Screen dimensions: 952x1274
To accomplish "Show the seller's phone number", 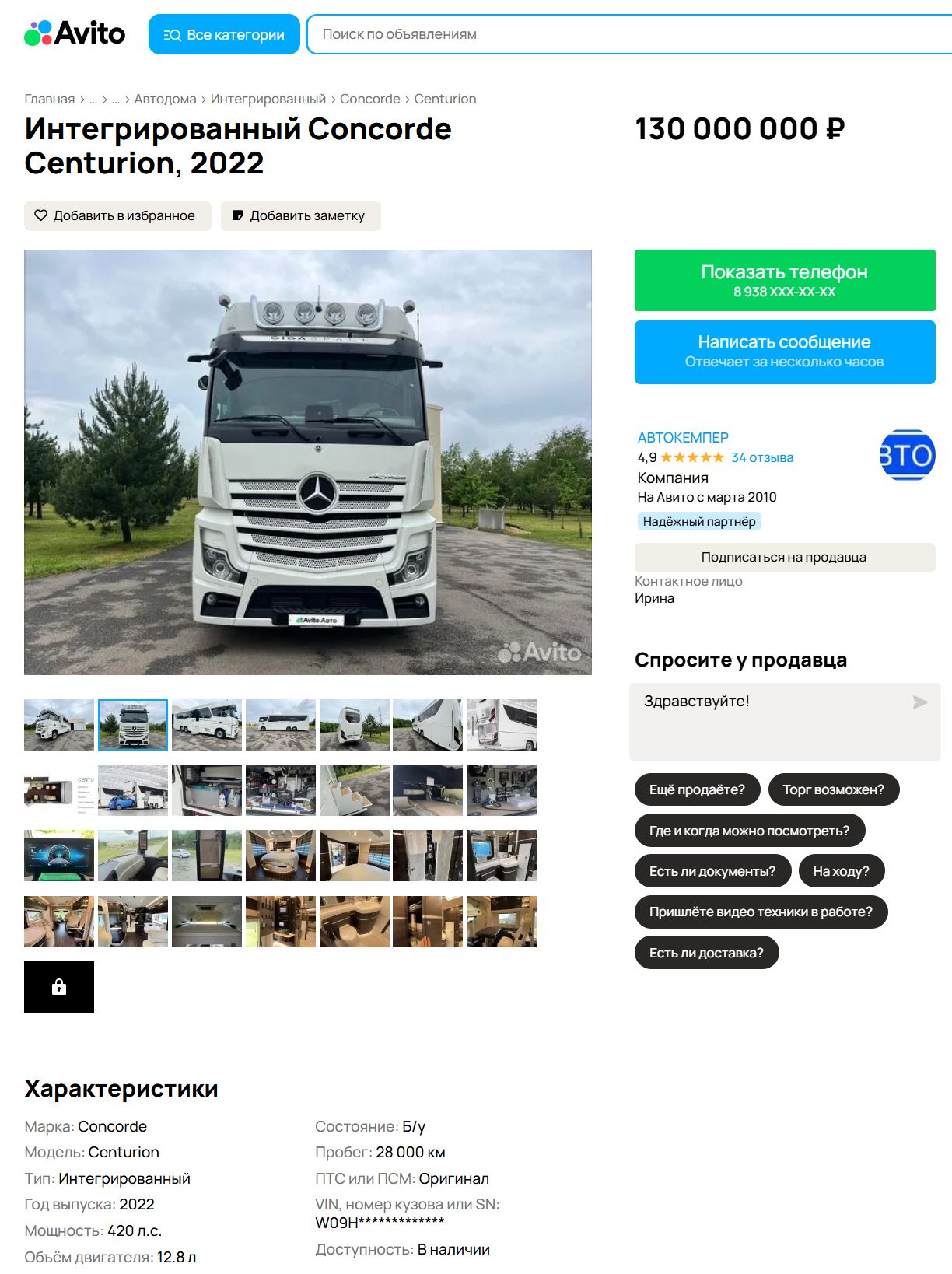I will [x=784, y=280].
